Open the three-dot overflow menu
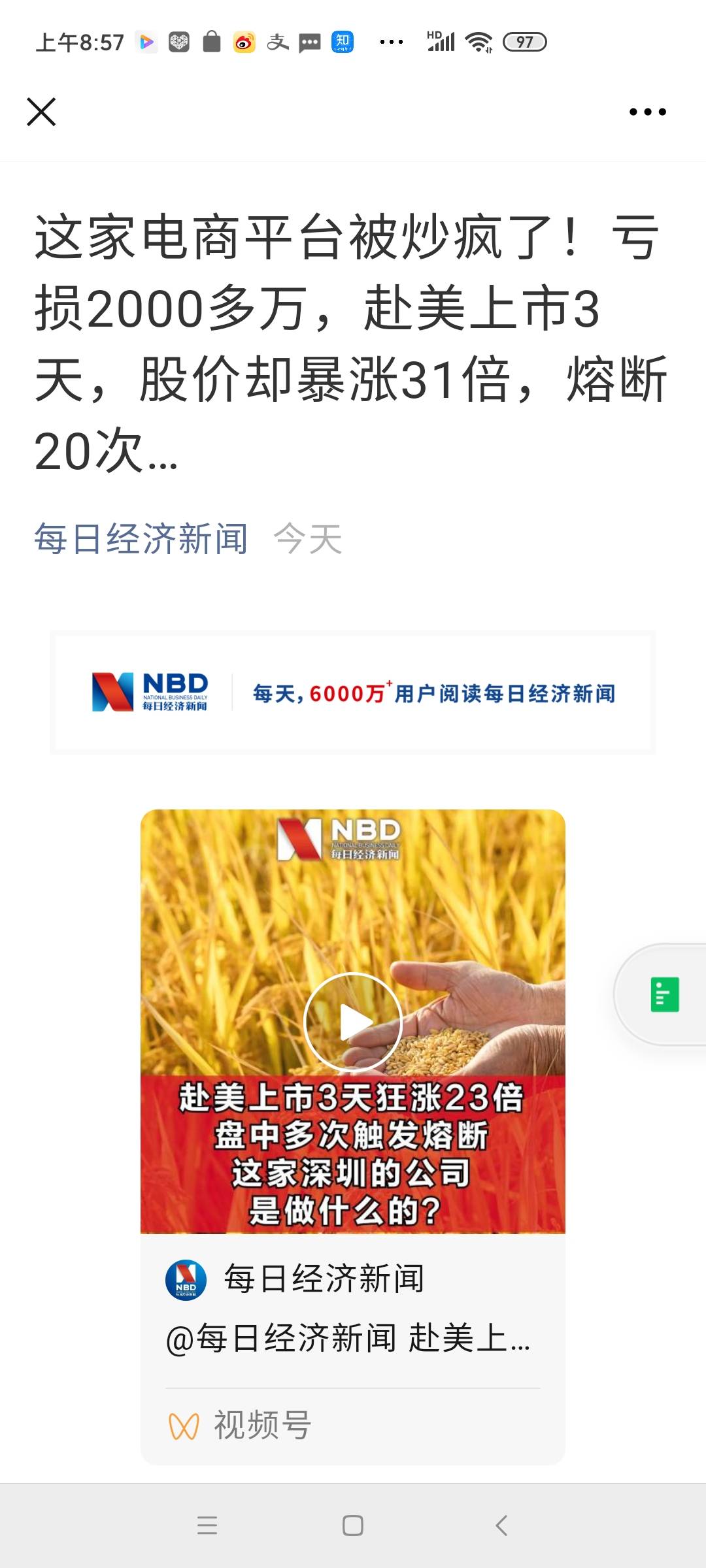The image size is (706, 1568). pos(647,112)
